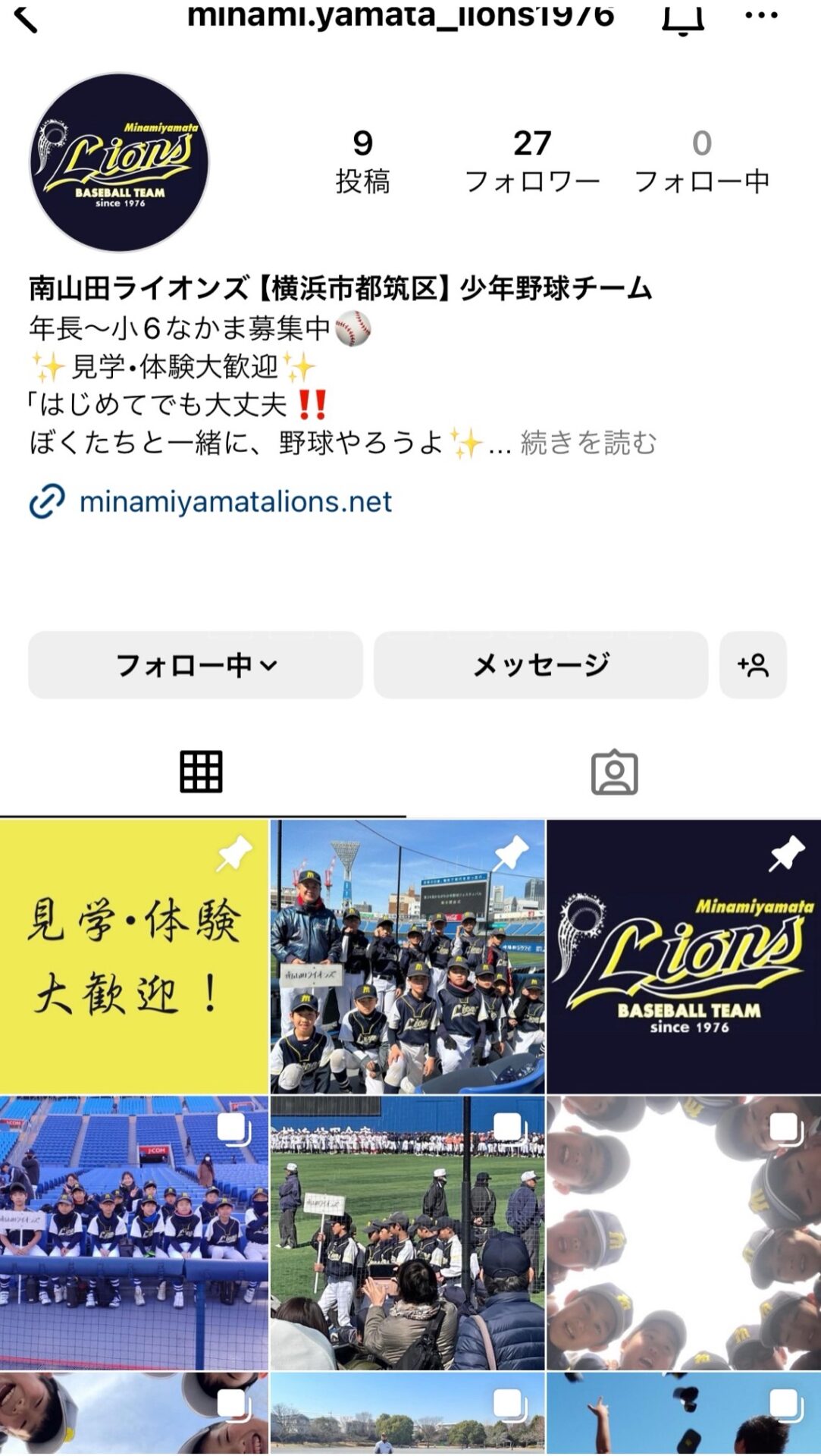Open the フォロー中 following options dropdown
The width and height of the screenshot is (821, 1456).
tap(196, 665)
